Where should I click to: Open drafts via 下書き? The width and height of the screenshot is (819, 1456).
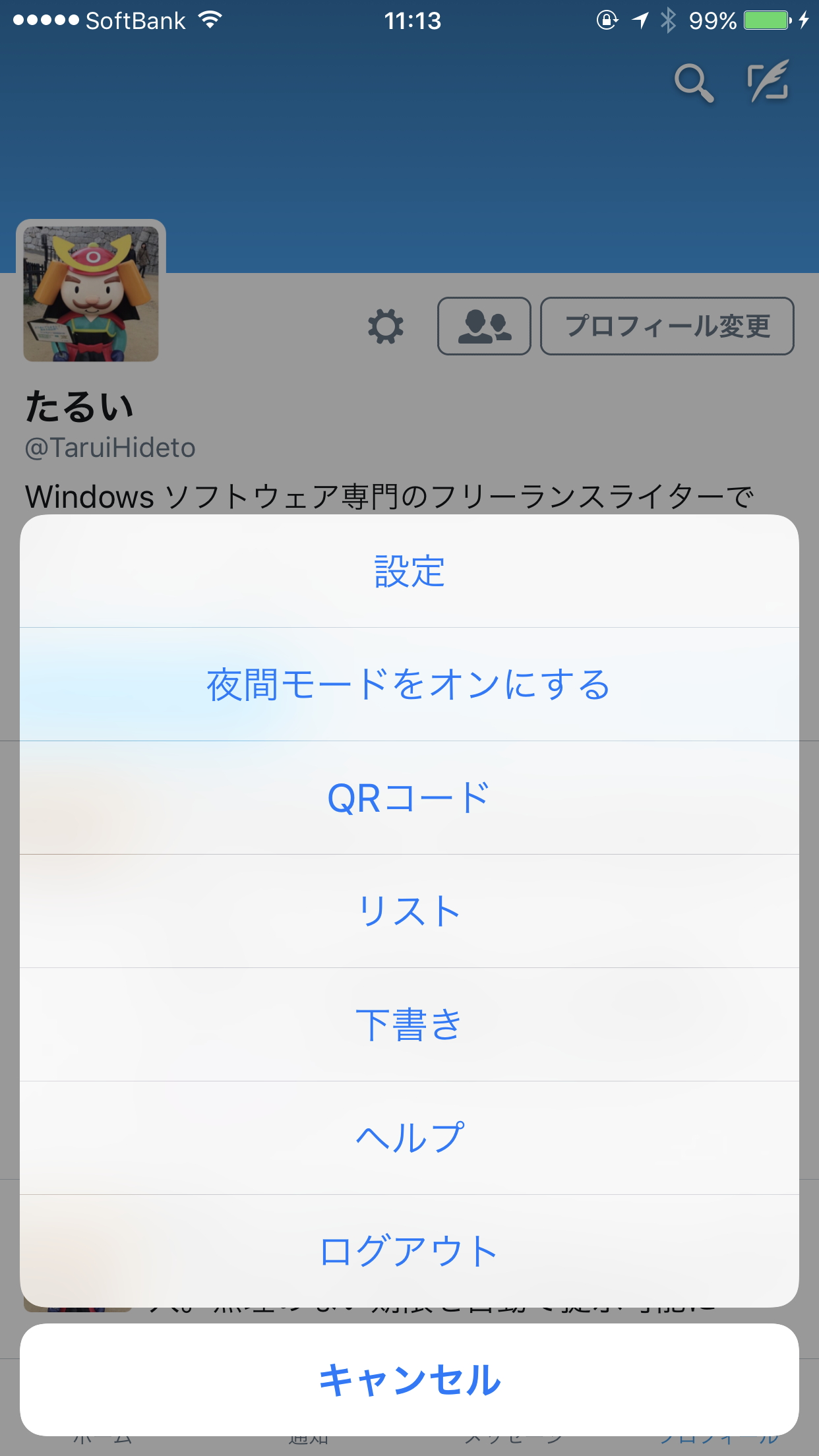click(x=409, y=1023)
